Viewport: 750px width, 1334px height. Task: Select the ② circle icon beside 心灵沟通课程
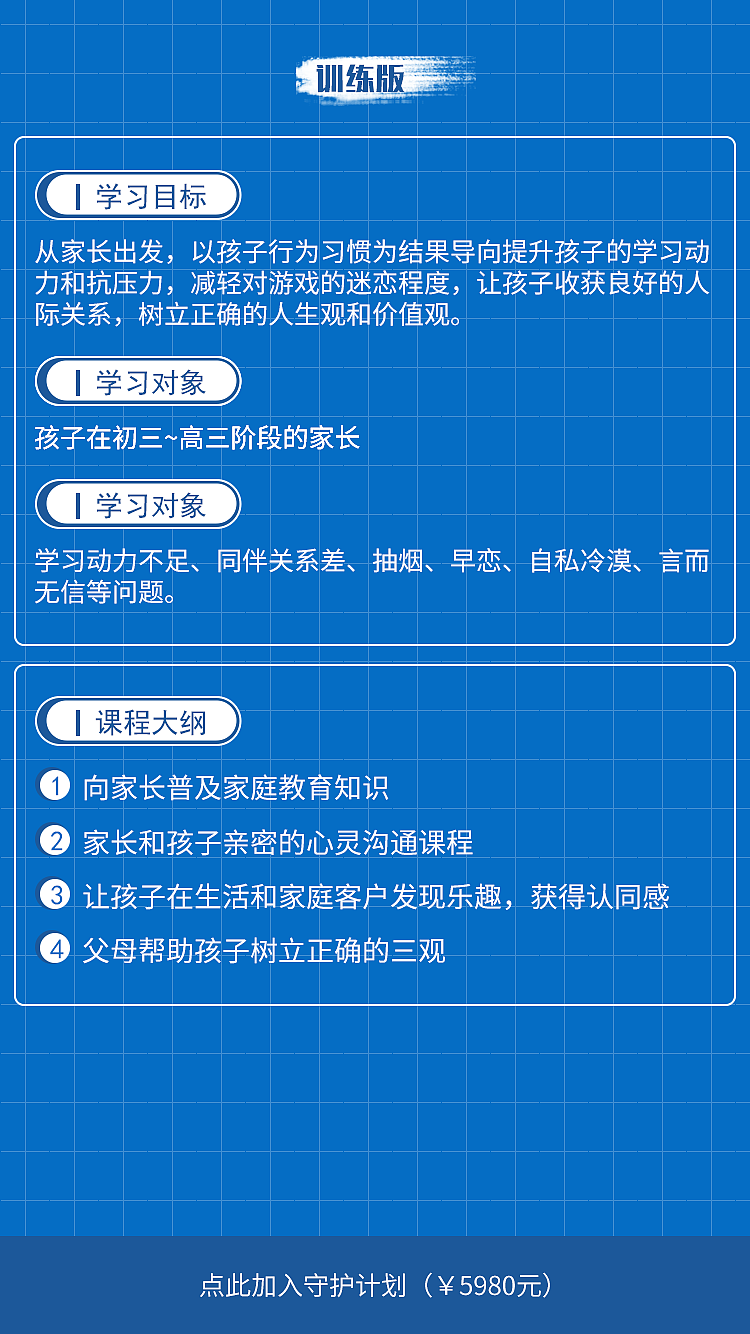click(55, 842)
